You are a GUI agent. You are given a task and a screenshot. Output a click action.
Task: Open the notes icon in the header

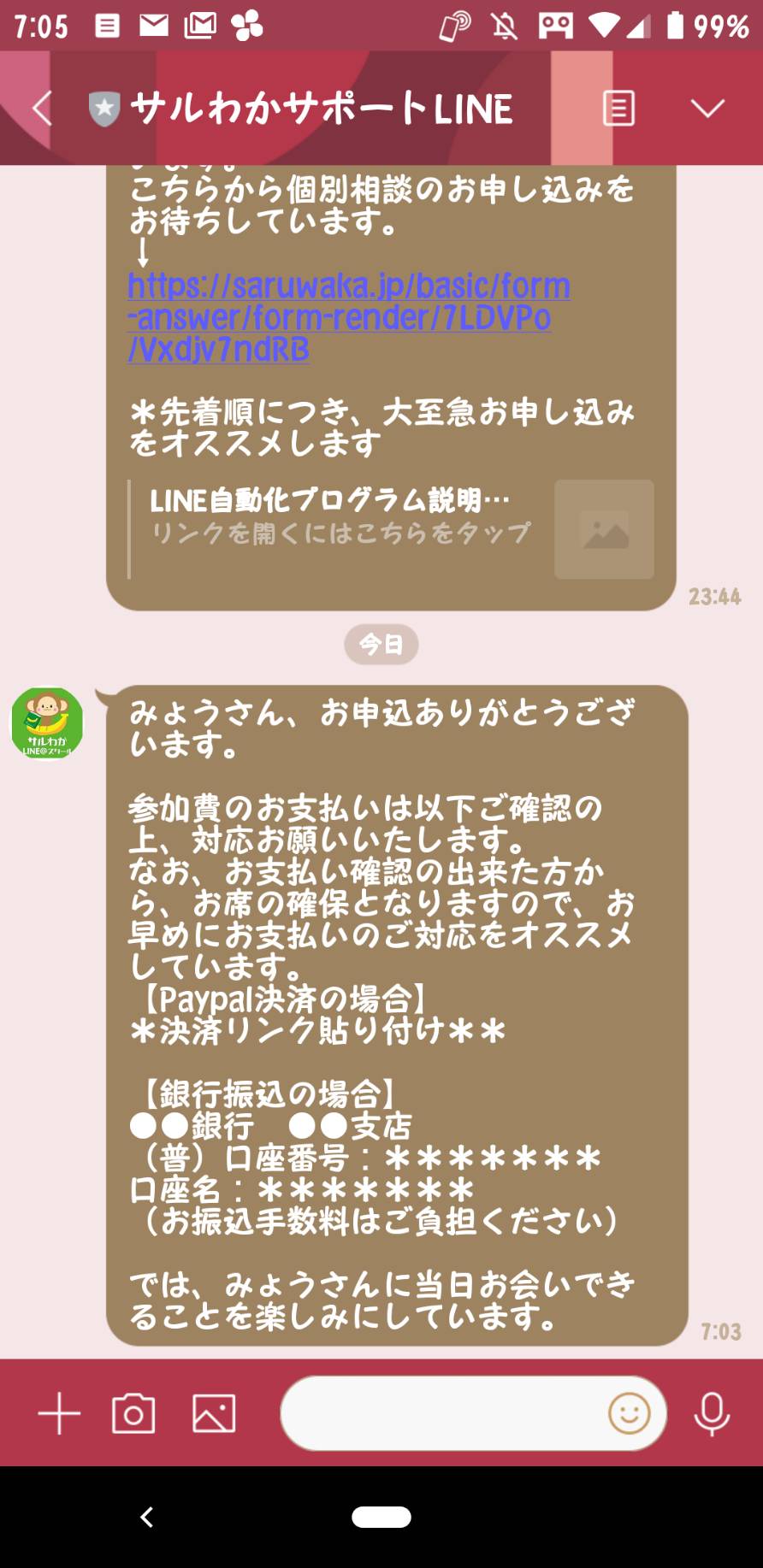coord(618,109)
